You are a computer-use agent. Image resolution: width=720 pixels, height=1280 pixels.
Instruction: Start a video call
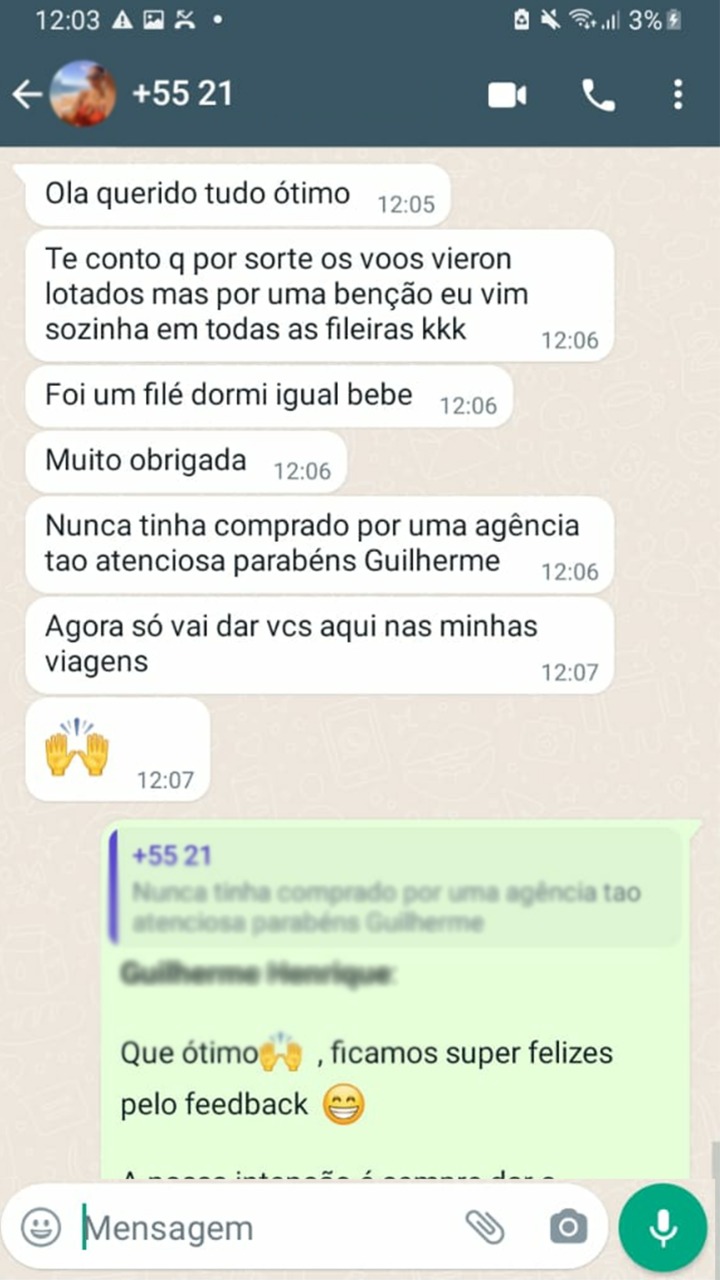[x=507, y=96]
